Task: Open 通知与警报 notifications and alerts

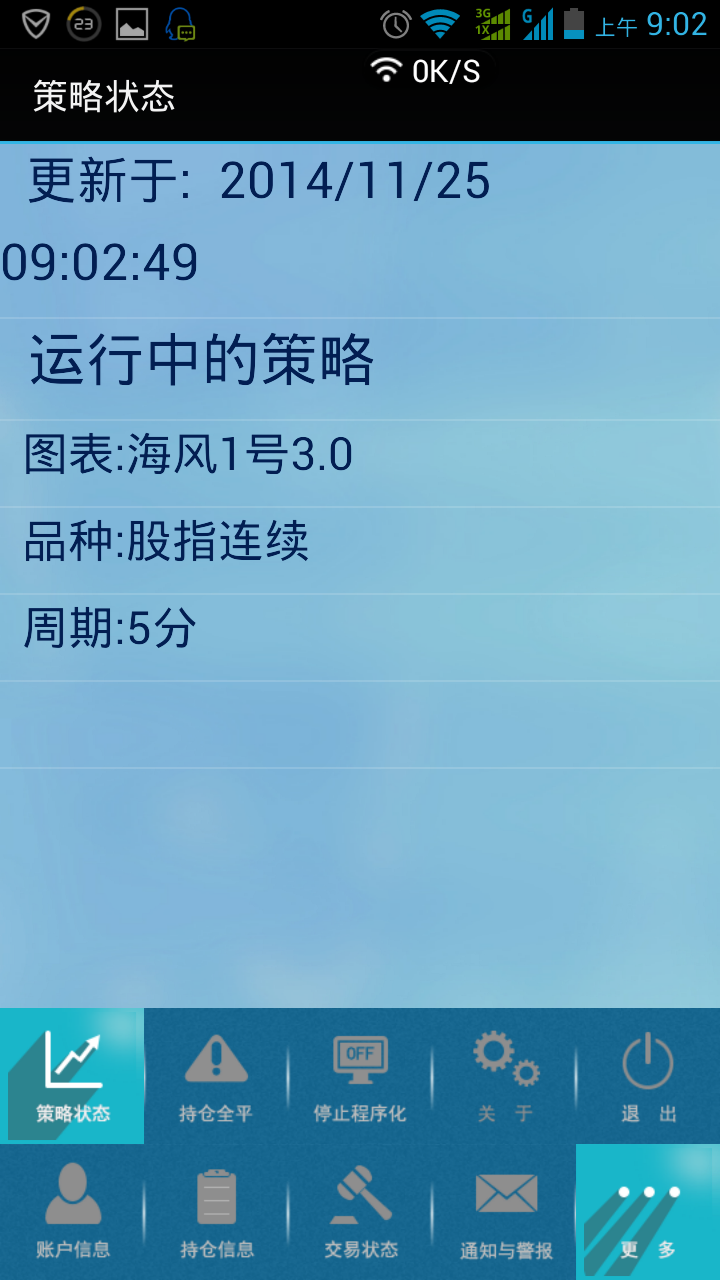Action: tap(504, 1212)
